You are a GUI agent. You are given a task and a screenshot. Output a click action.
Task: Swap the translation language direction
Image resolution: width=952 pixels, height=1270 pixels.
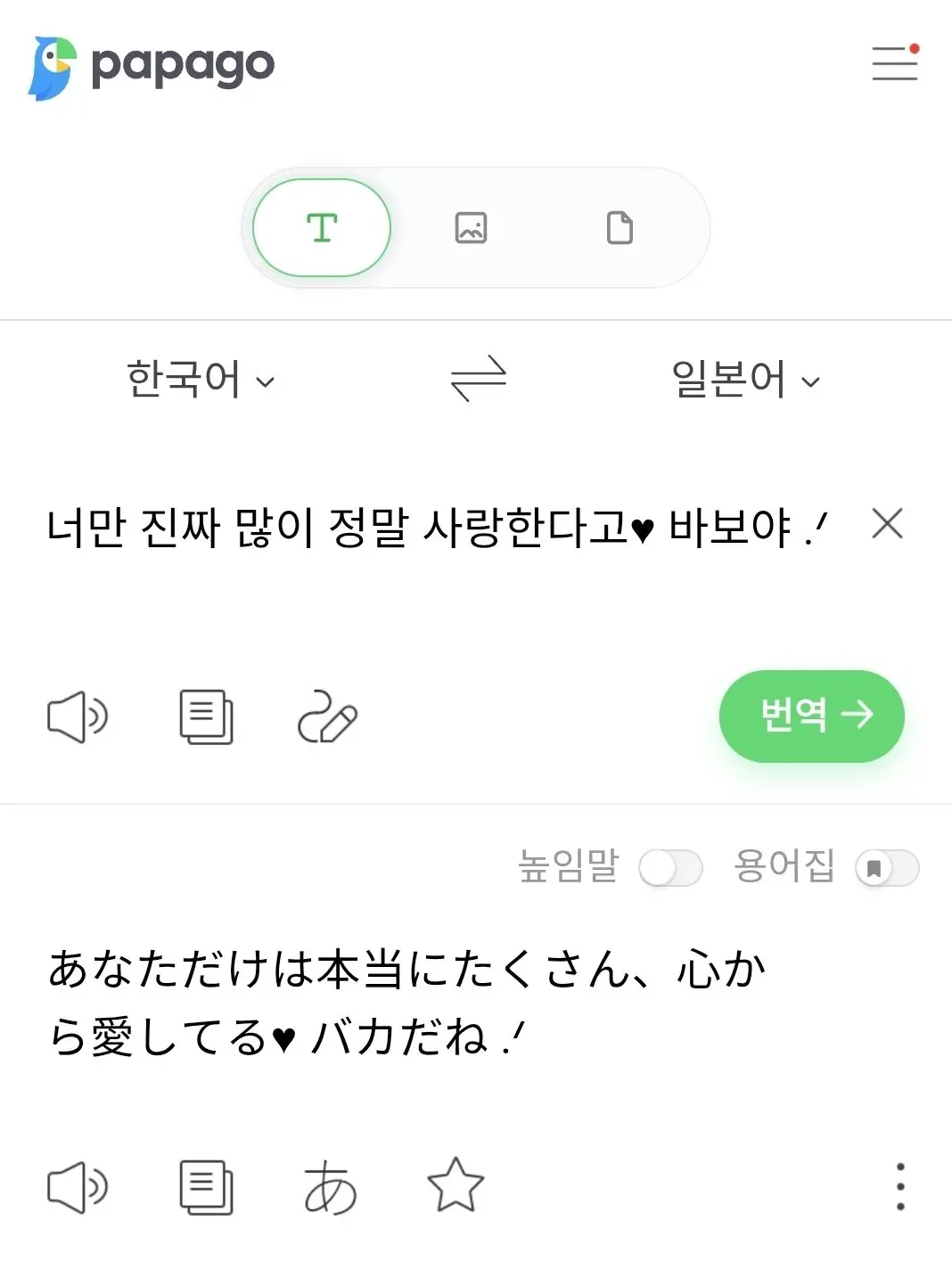(480, 378)
